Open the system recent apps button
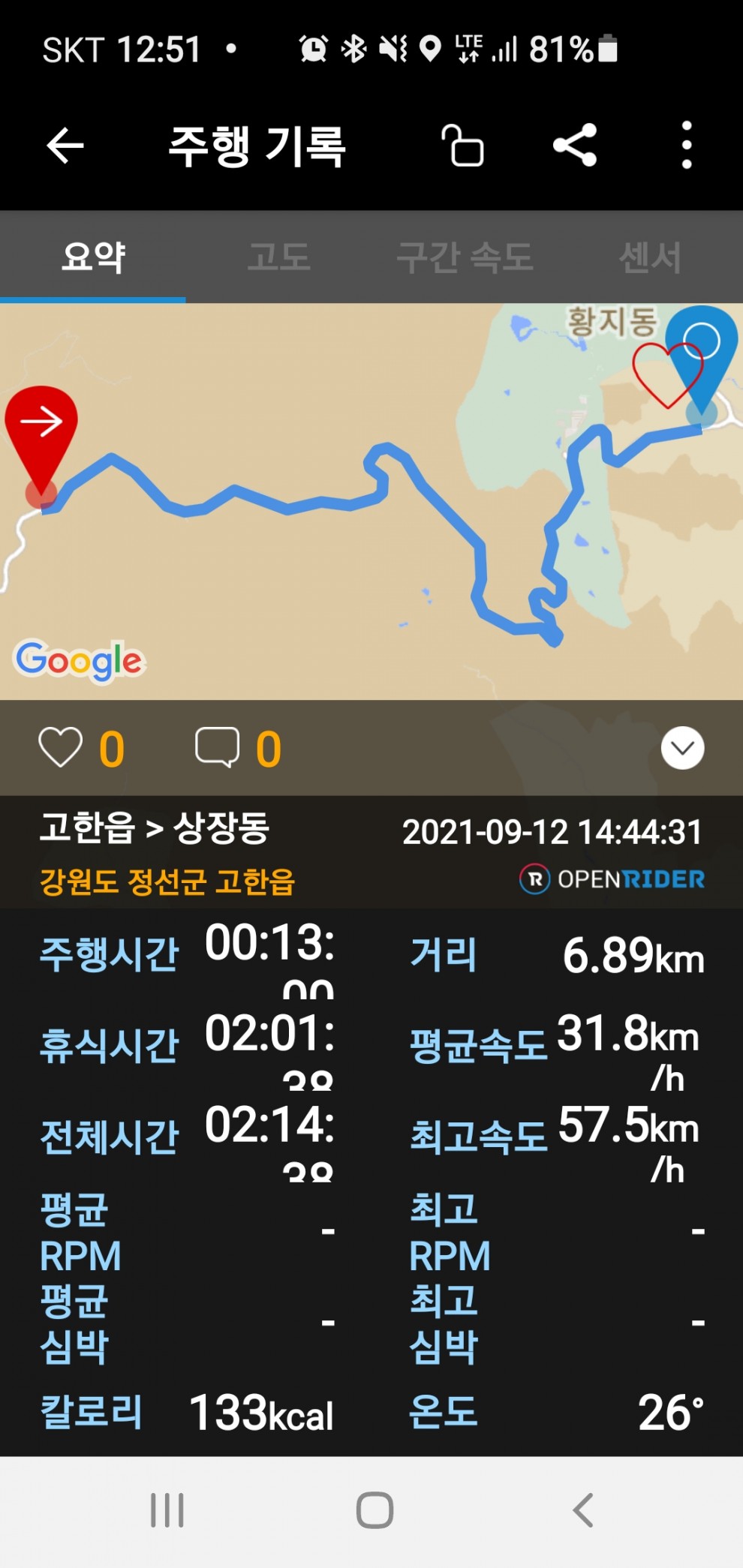Image resolution: width=743 pixels, height=1568 pixels. [167, 1510]
